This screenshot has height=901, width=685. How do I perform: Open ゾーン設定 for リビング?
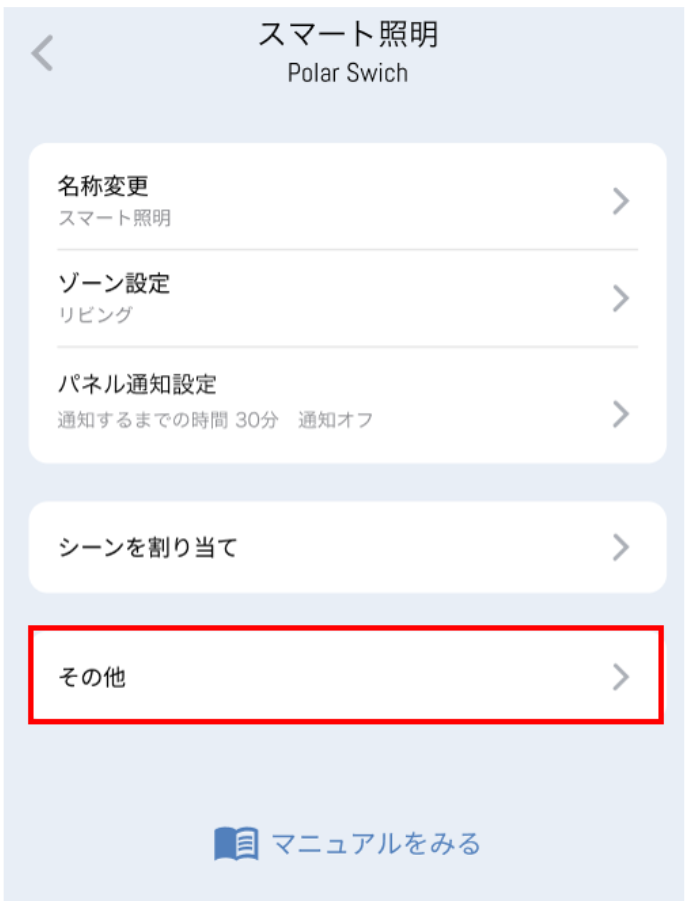(x=346, y=298)
